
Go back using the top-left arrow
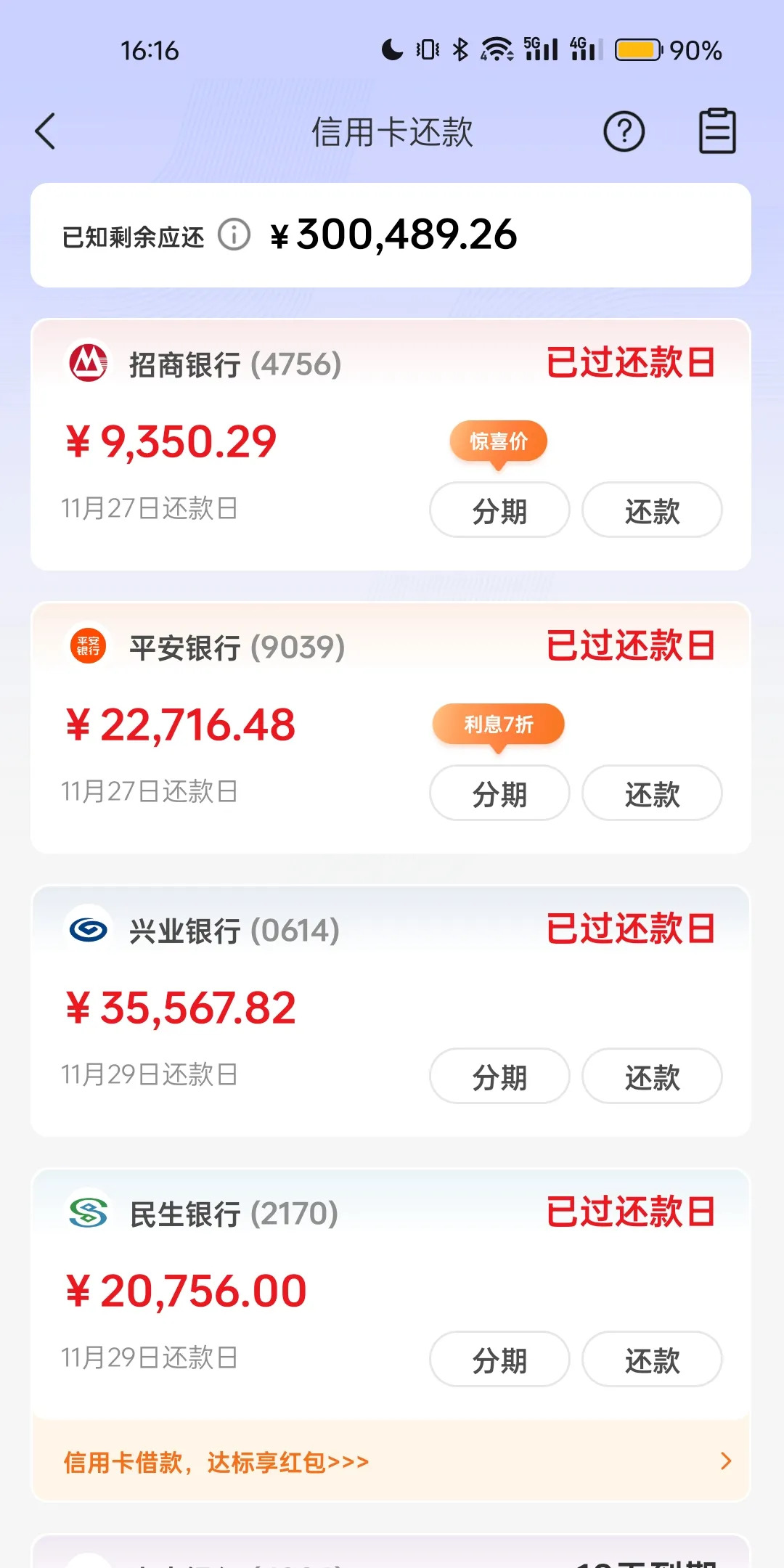tap(45, 131)
